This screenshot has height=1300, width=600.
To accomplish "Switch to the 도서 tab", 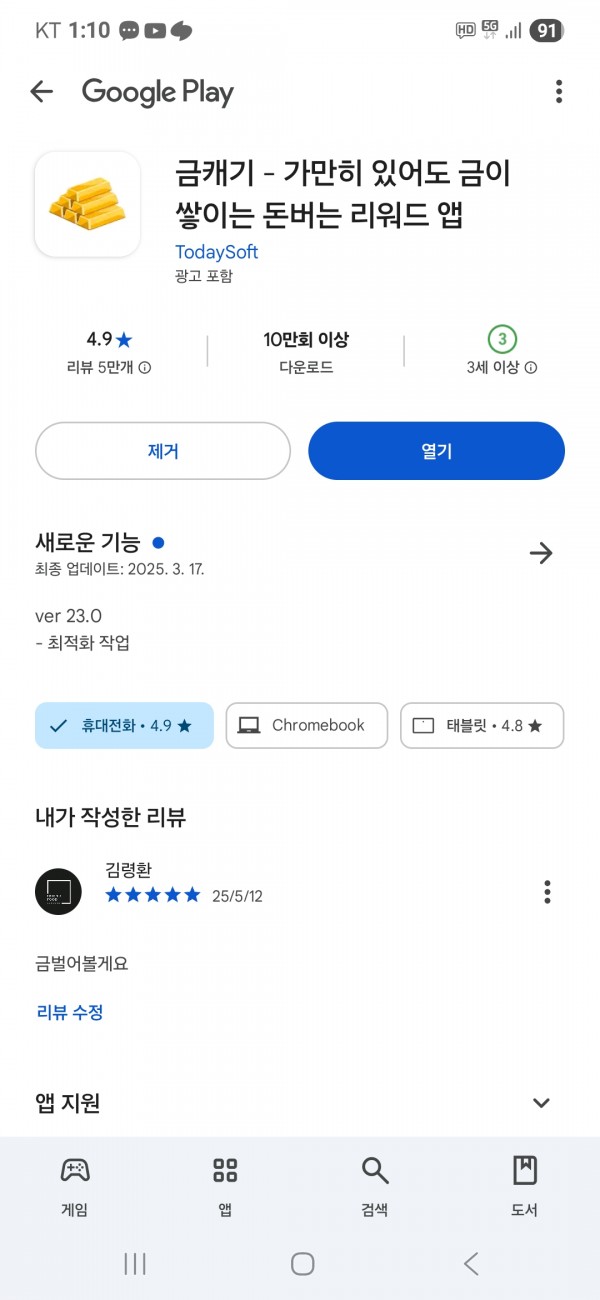I will [525, 1187].
